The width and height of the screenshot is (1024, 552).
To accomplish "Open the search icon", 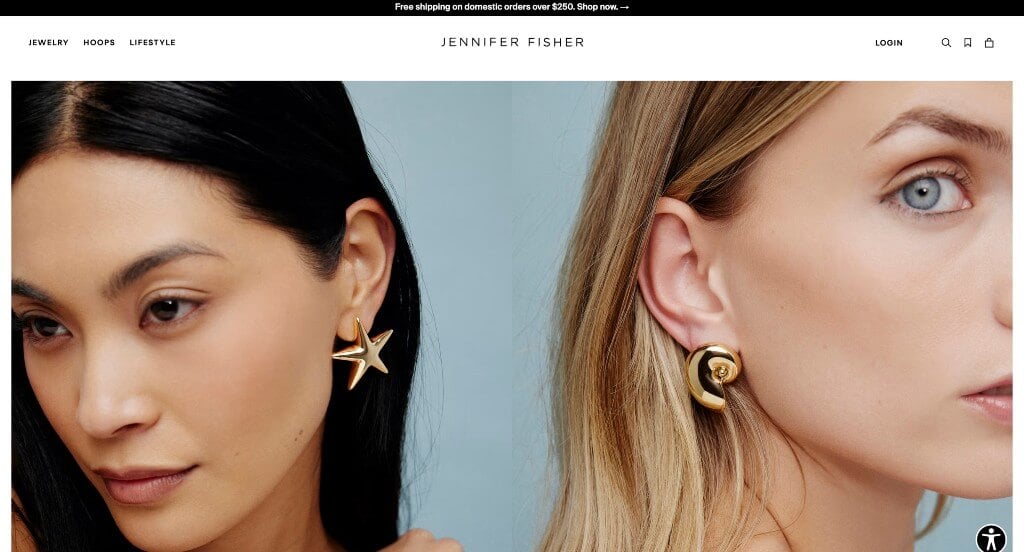I will pos(946,43).
